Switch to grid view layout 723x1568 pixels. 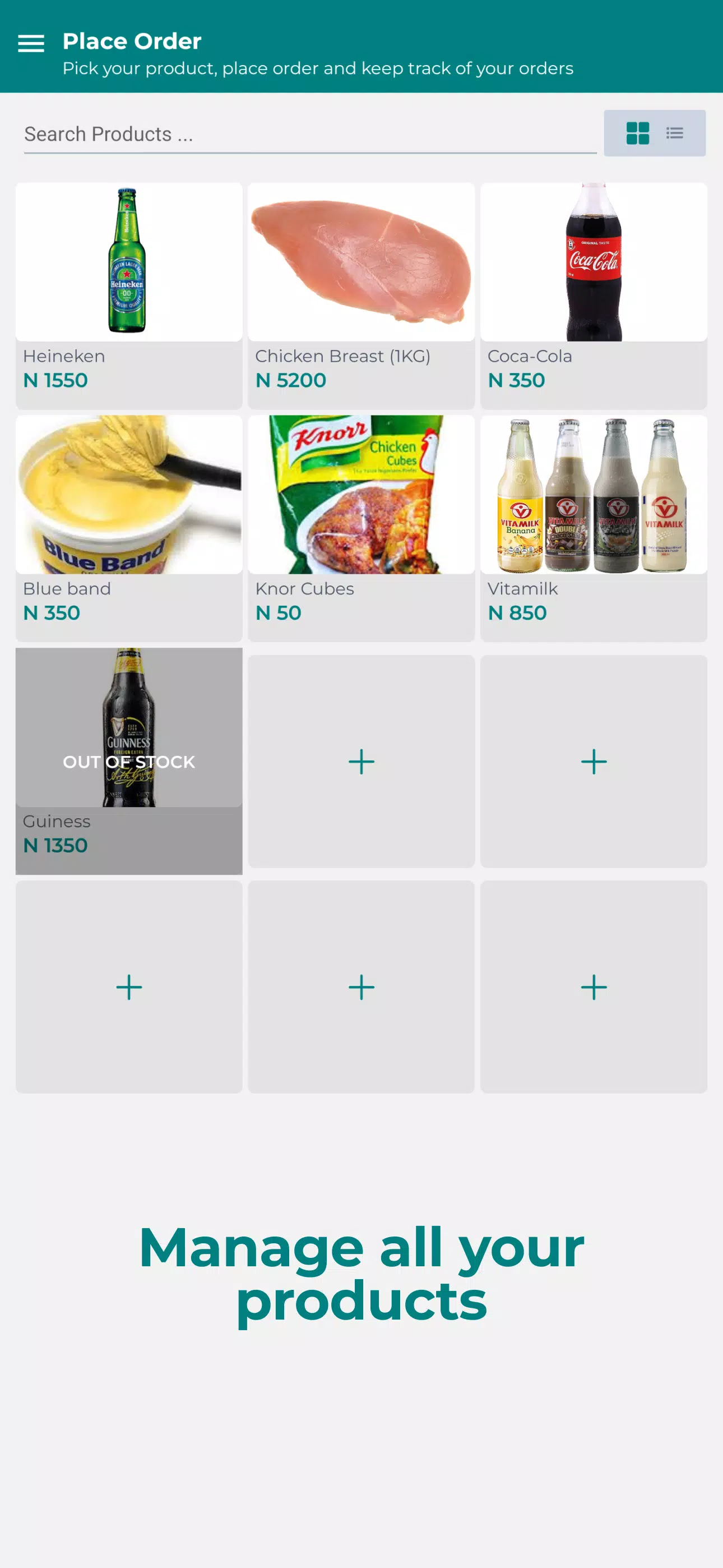click(x=637, y=133)
